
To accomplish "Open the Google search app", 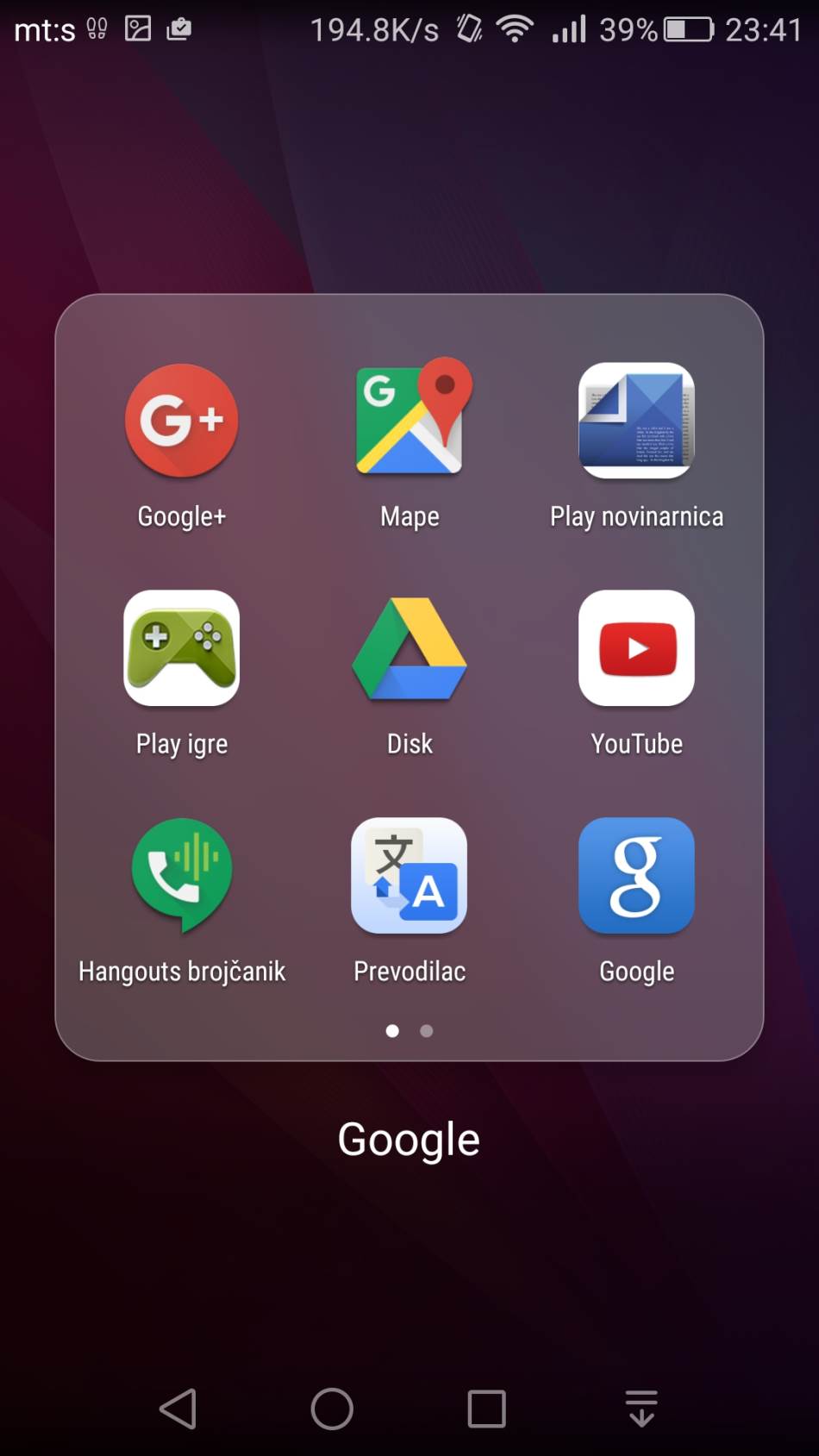I will point(636,876).
